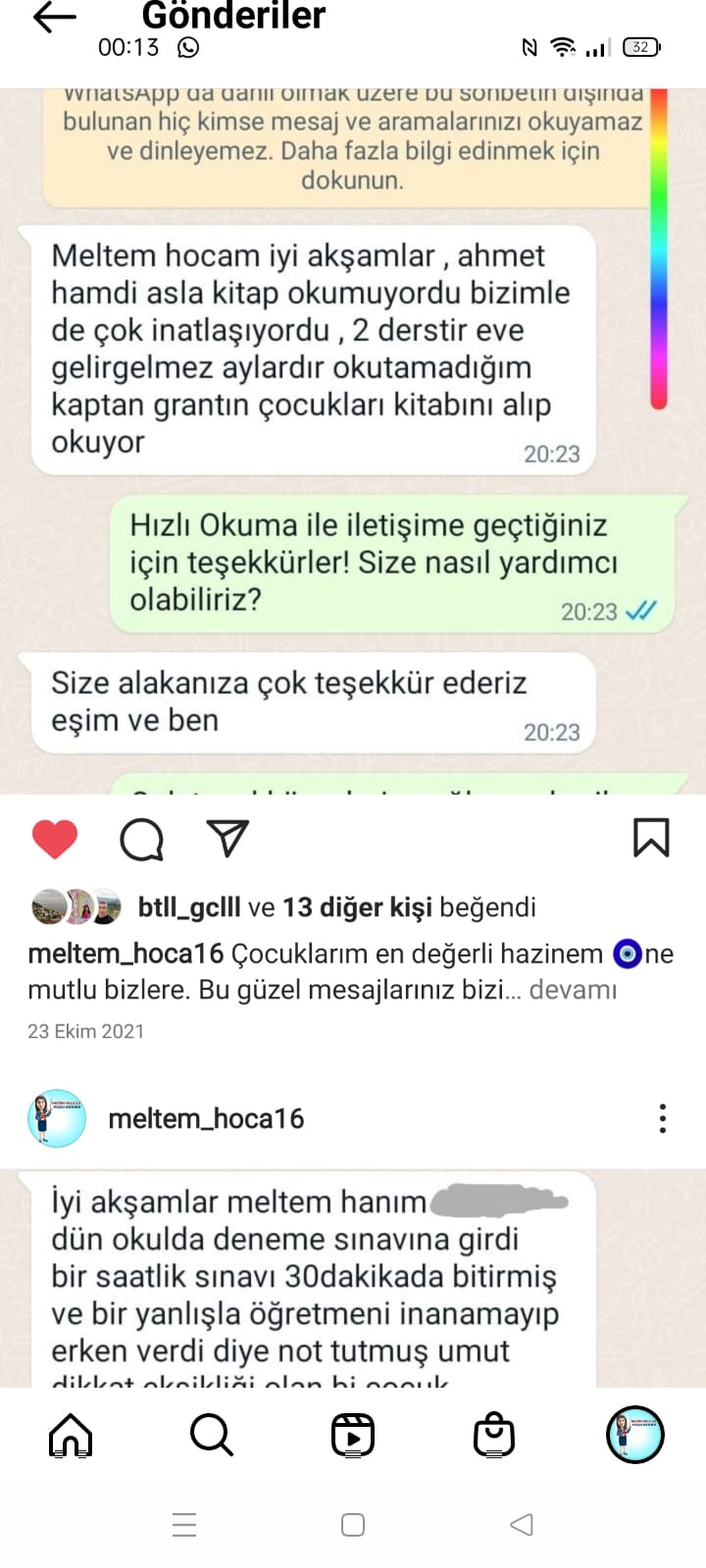
Task: Open comments on the 23 Ekim post
Action: [142, 840]
